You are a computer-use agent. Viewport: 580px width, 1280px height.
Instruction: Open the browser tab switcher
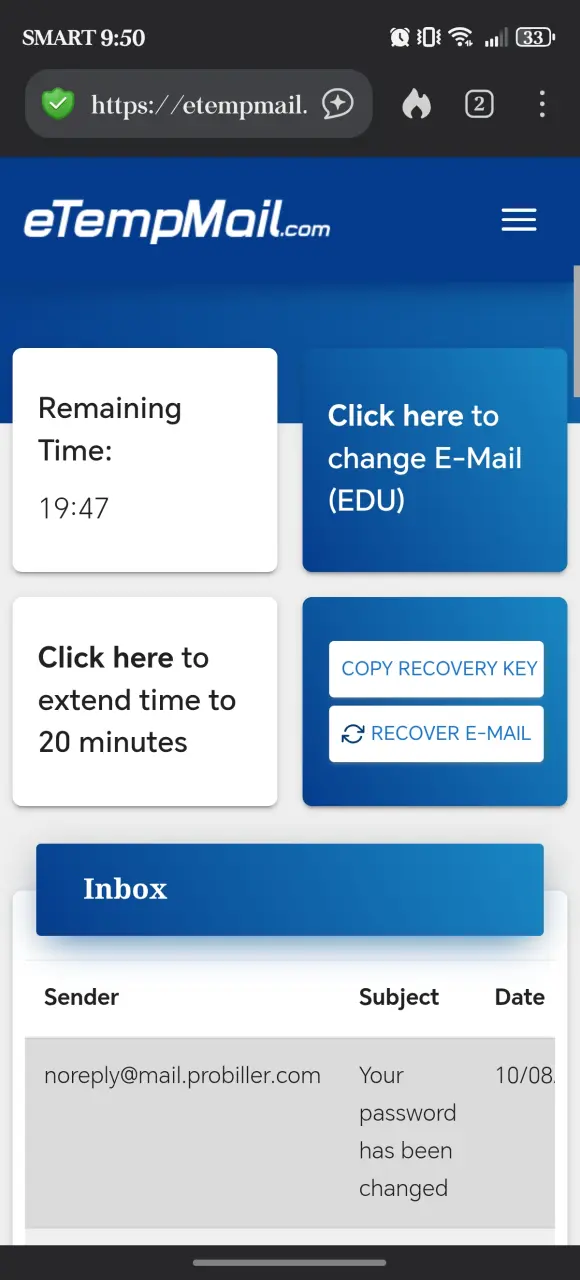(x=479, y=104)
